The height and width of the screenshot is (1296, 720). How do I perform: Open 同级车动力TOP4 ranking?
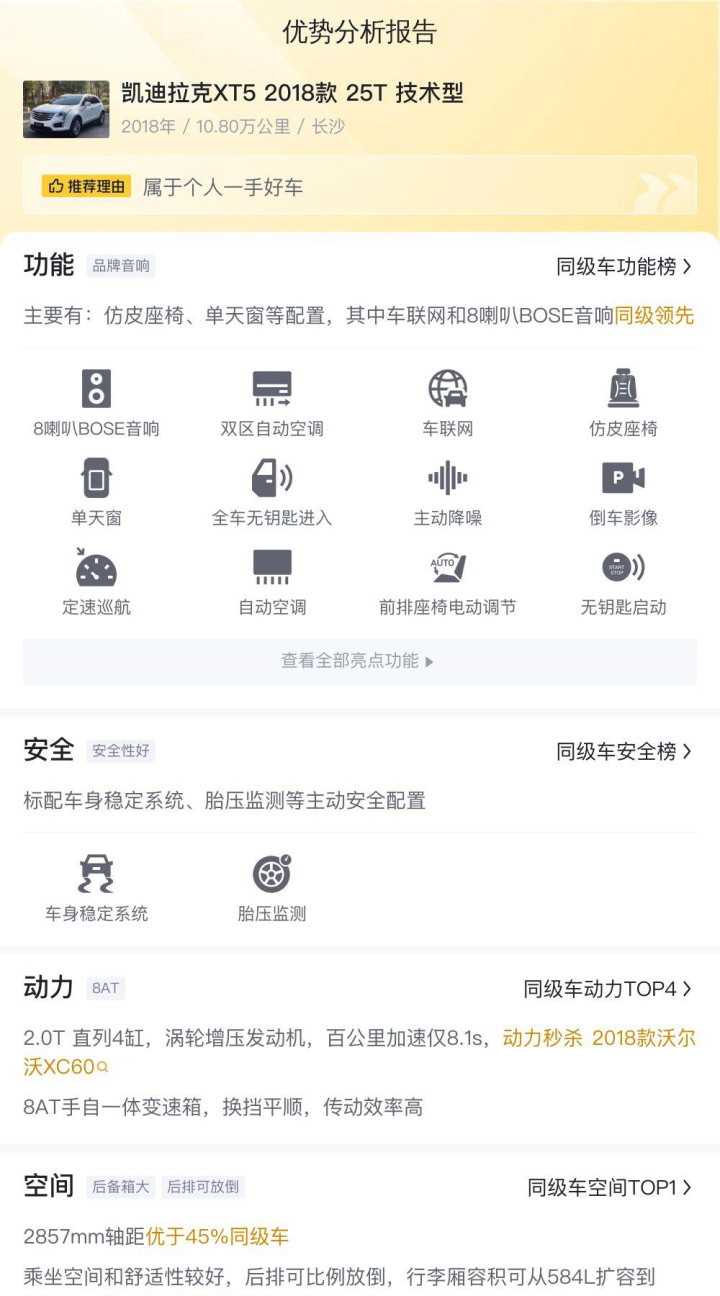tap(607, 989)
